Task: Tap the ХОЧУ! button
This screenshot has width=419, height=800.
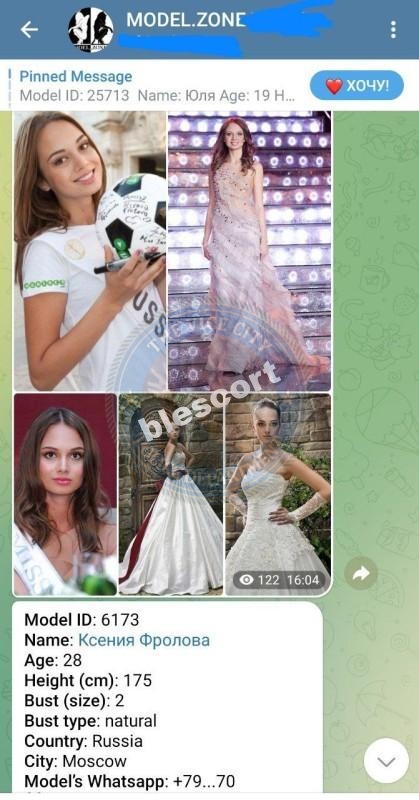Action: pos(357,85)
